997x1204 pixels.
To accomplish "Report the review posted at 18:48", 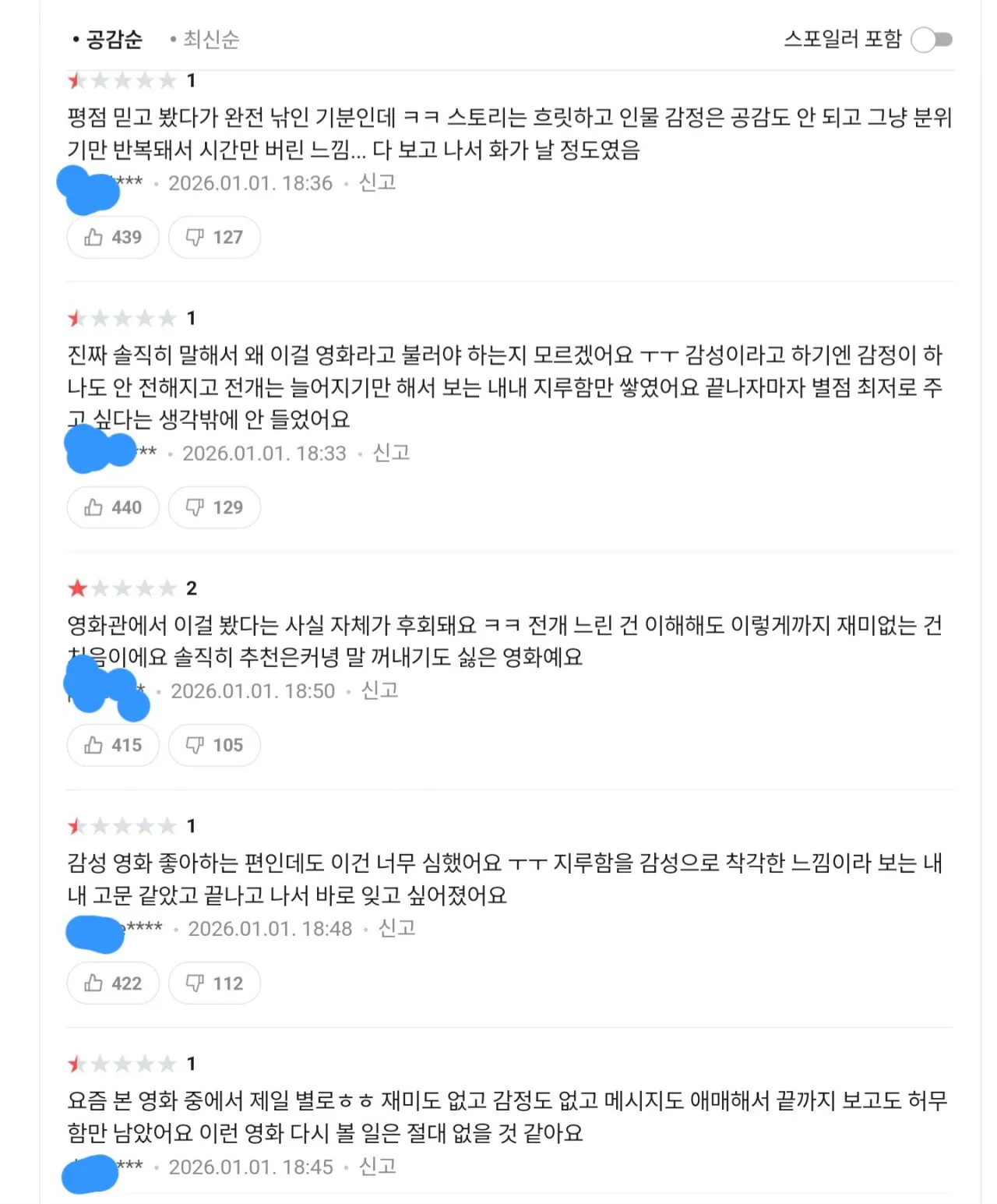I will click(397, 928).
